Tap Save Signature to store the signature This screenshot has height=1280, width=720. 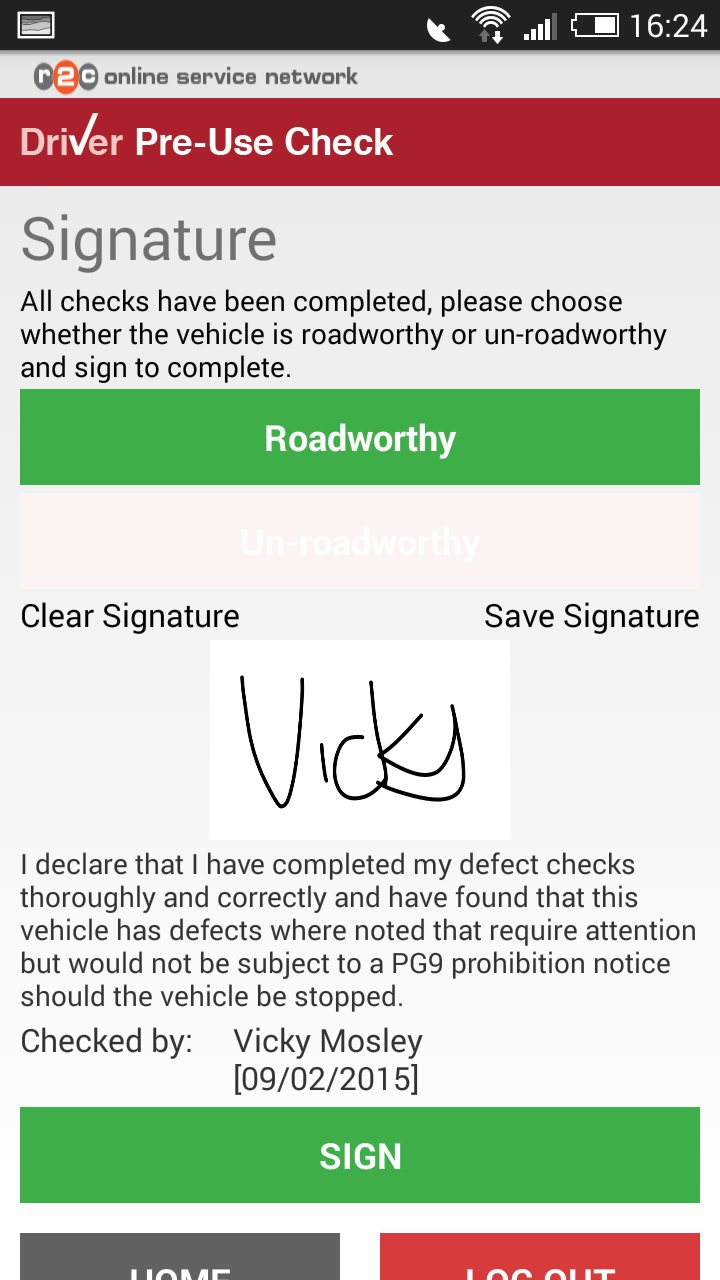coord(592,616)
